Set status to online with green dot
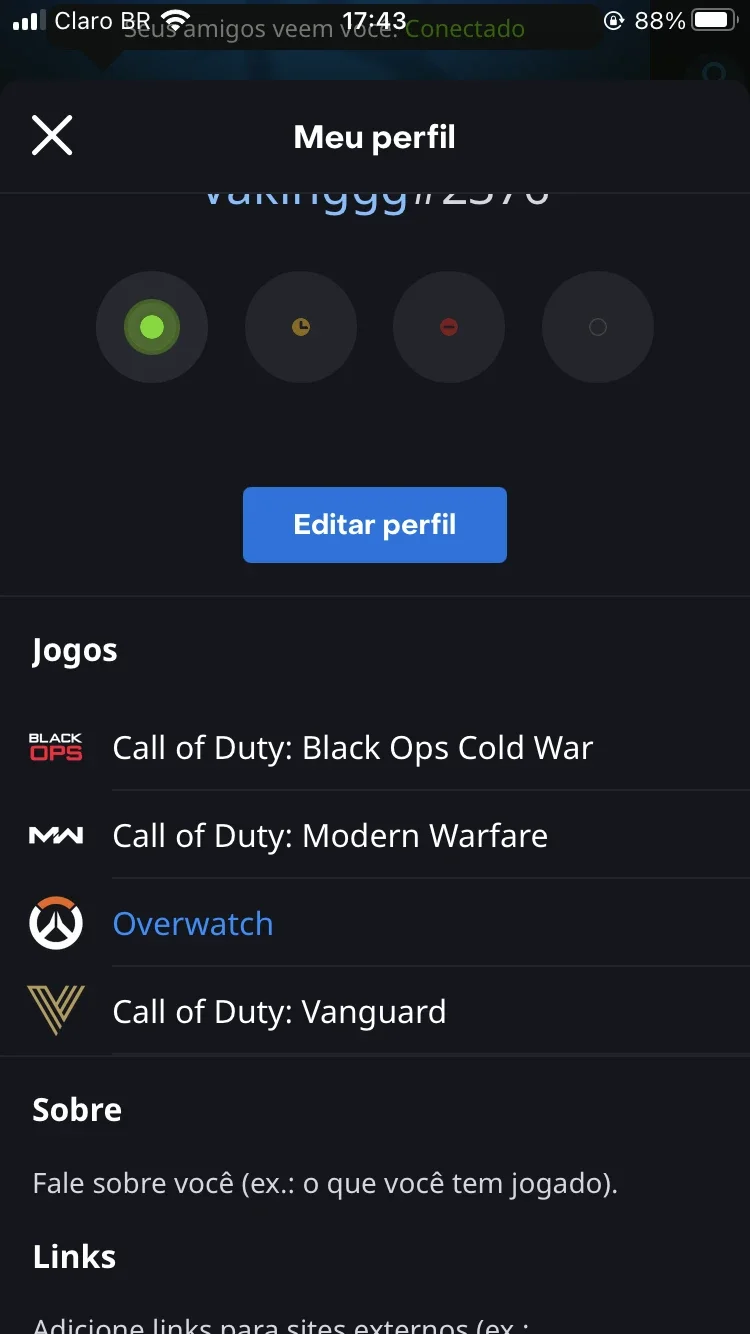750x1334 pixels. click(x=152, y=327)
